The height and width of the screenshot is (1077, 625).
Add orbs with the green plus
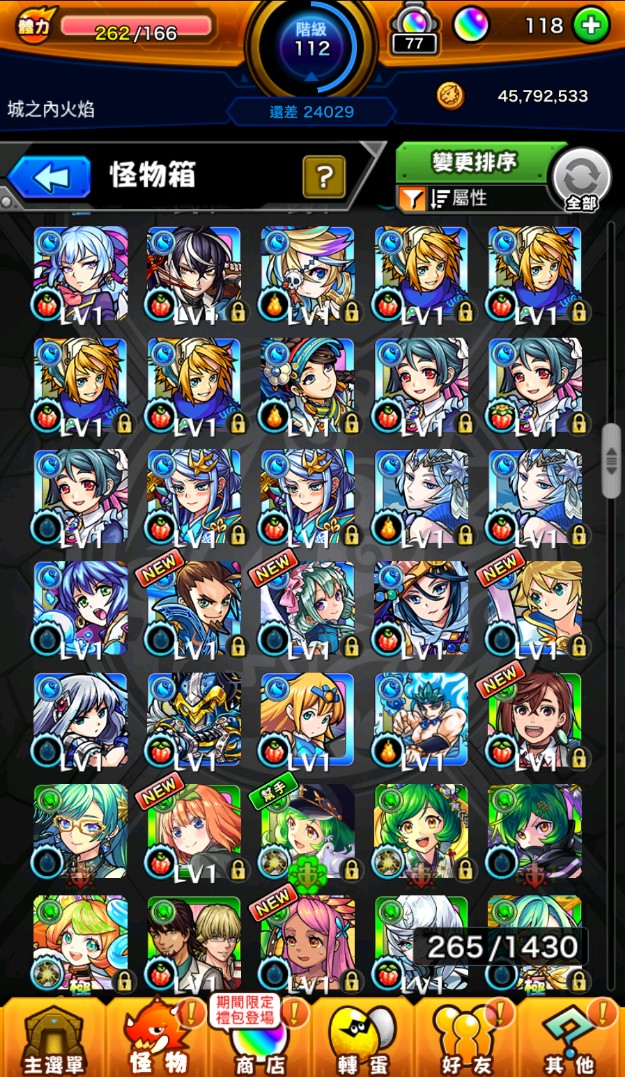point(591,26)
